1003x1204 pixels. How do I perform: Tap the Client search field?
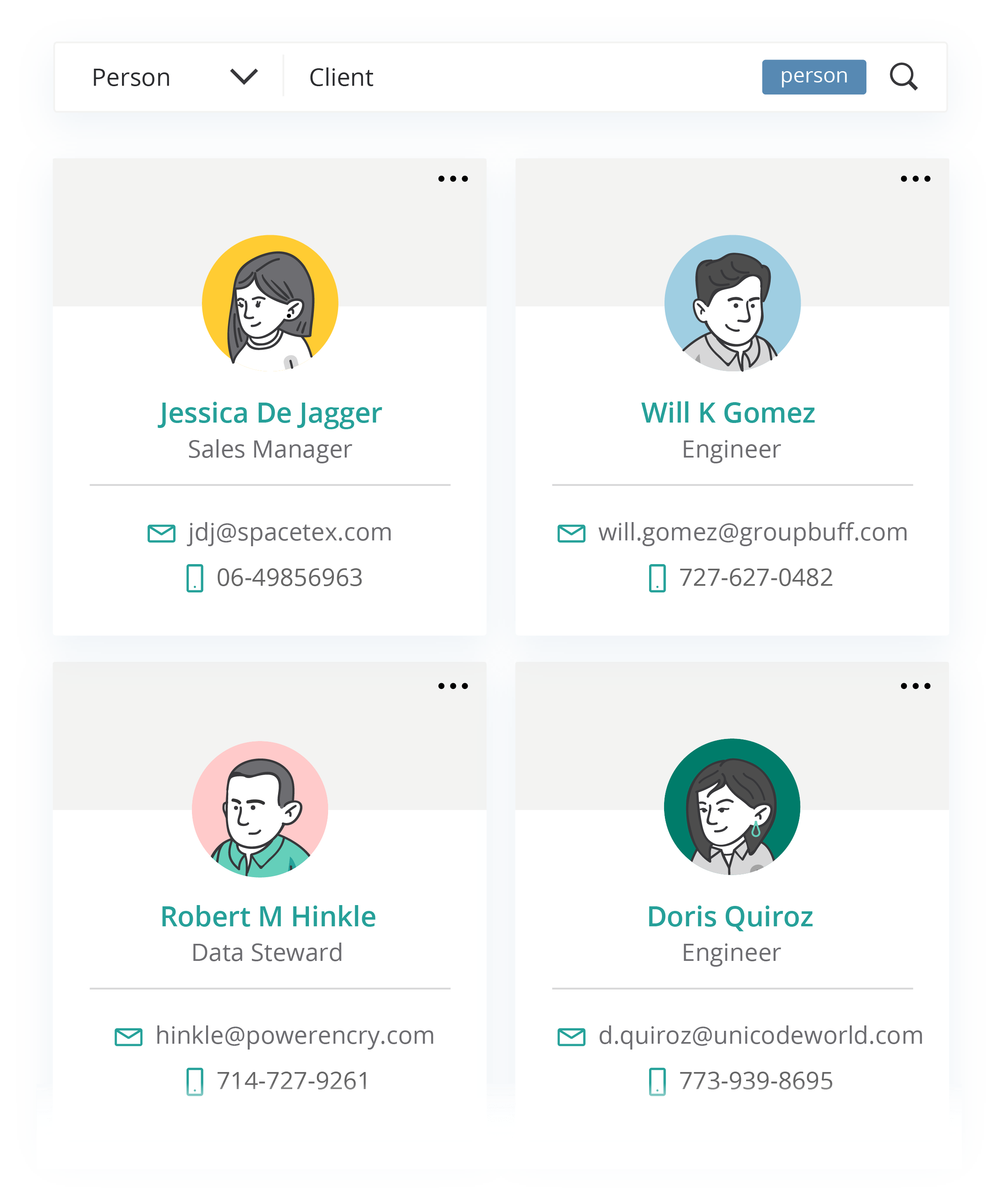pos(516,77)
